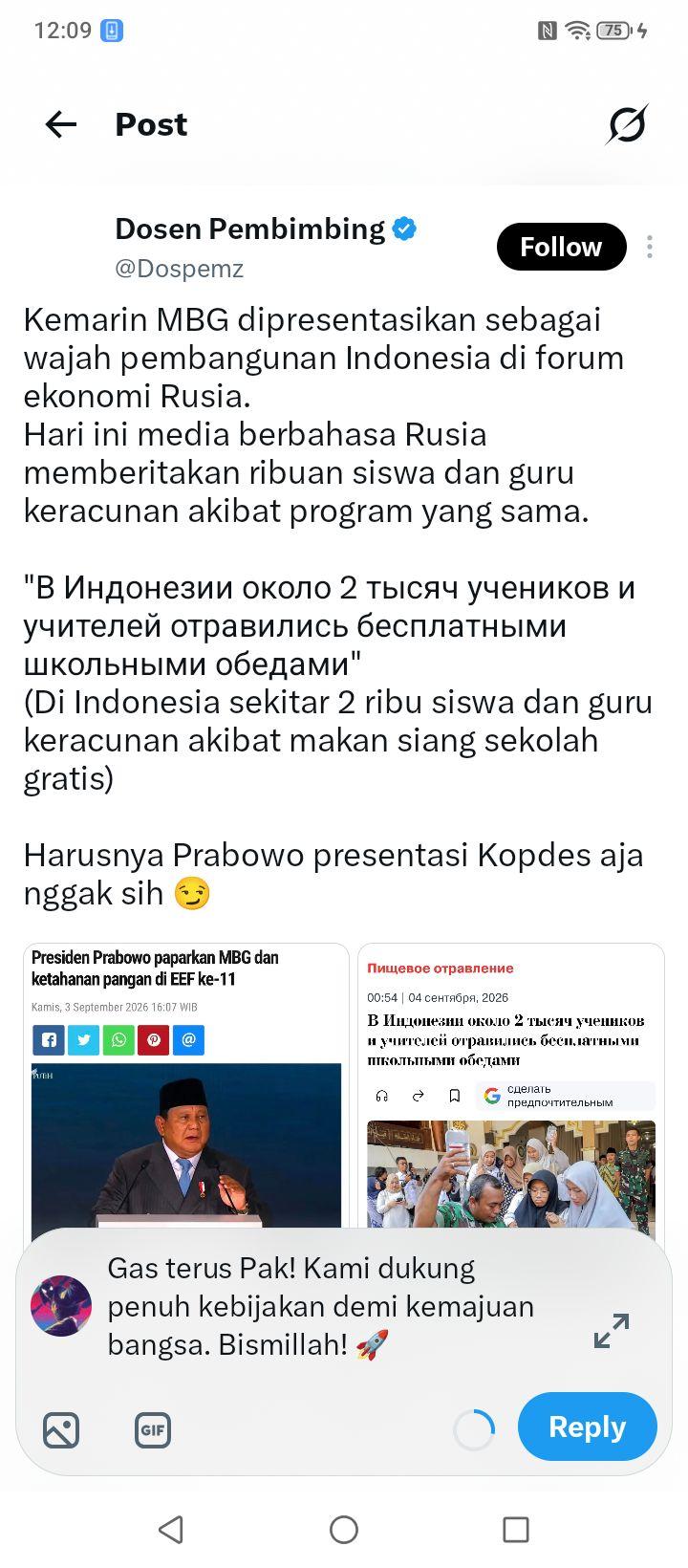Expand the reply composer to full screen
688x1568 pixels.
(x=612, y=1330)
